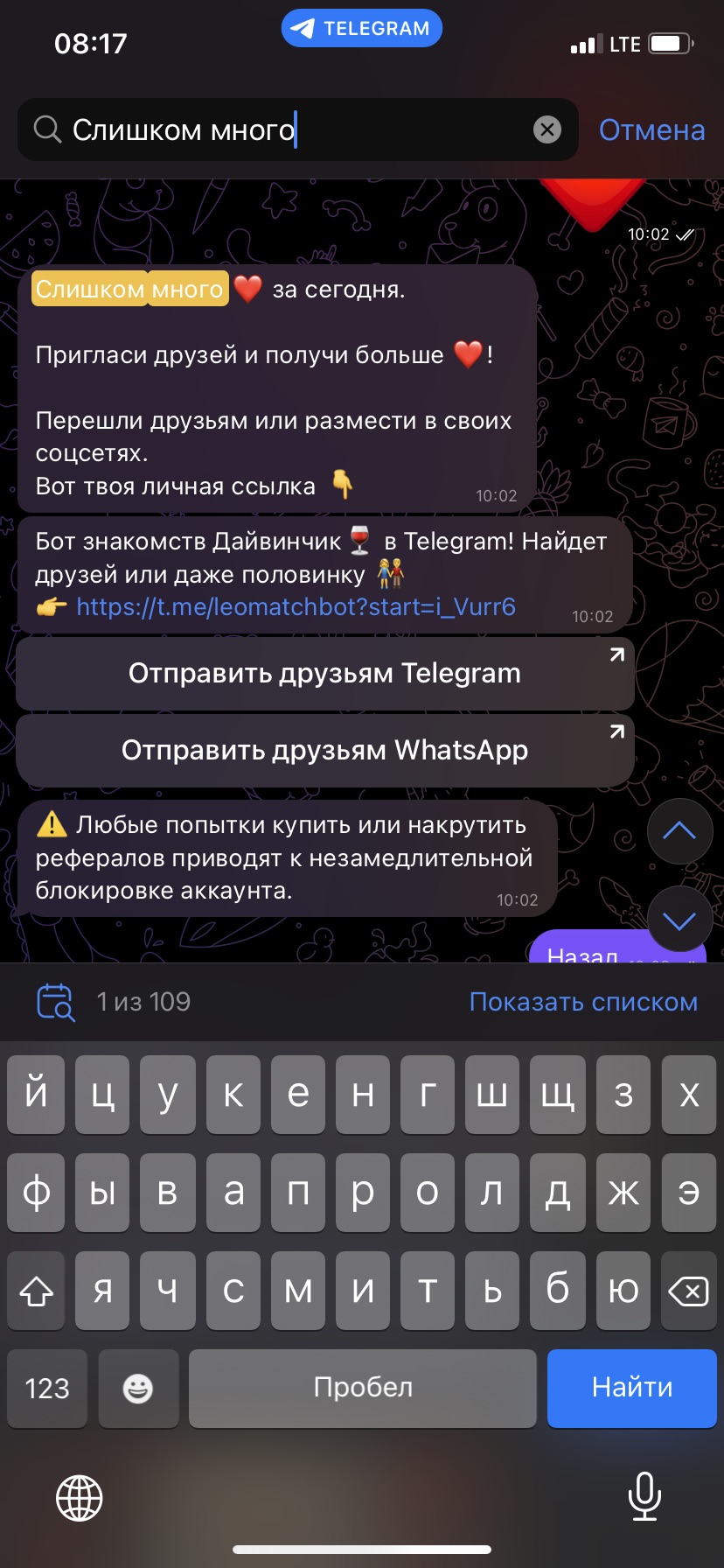Go to previous search result arrow
724x1568 pixels.
point(679,831)
